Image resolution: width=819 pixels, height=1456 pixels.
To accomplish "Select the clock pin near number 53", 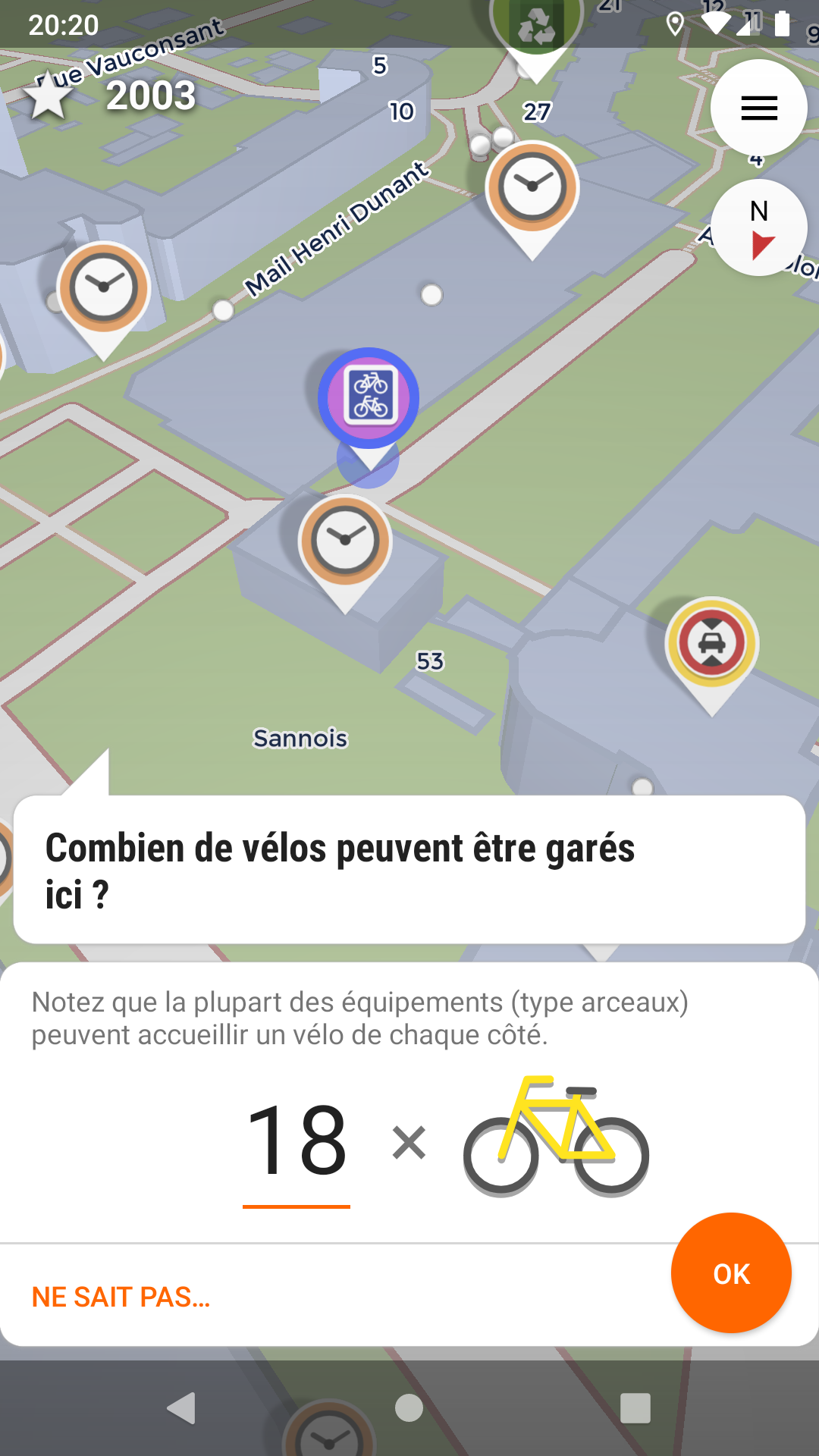I will tap(345, 542).
